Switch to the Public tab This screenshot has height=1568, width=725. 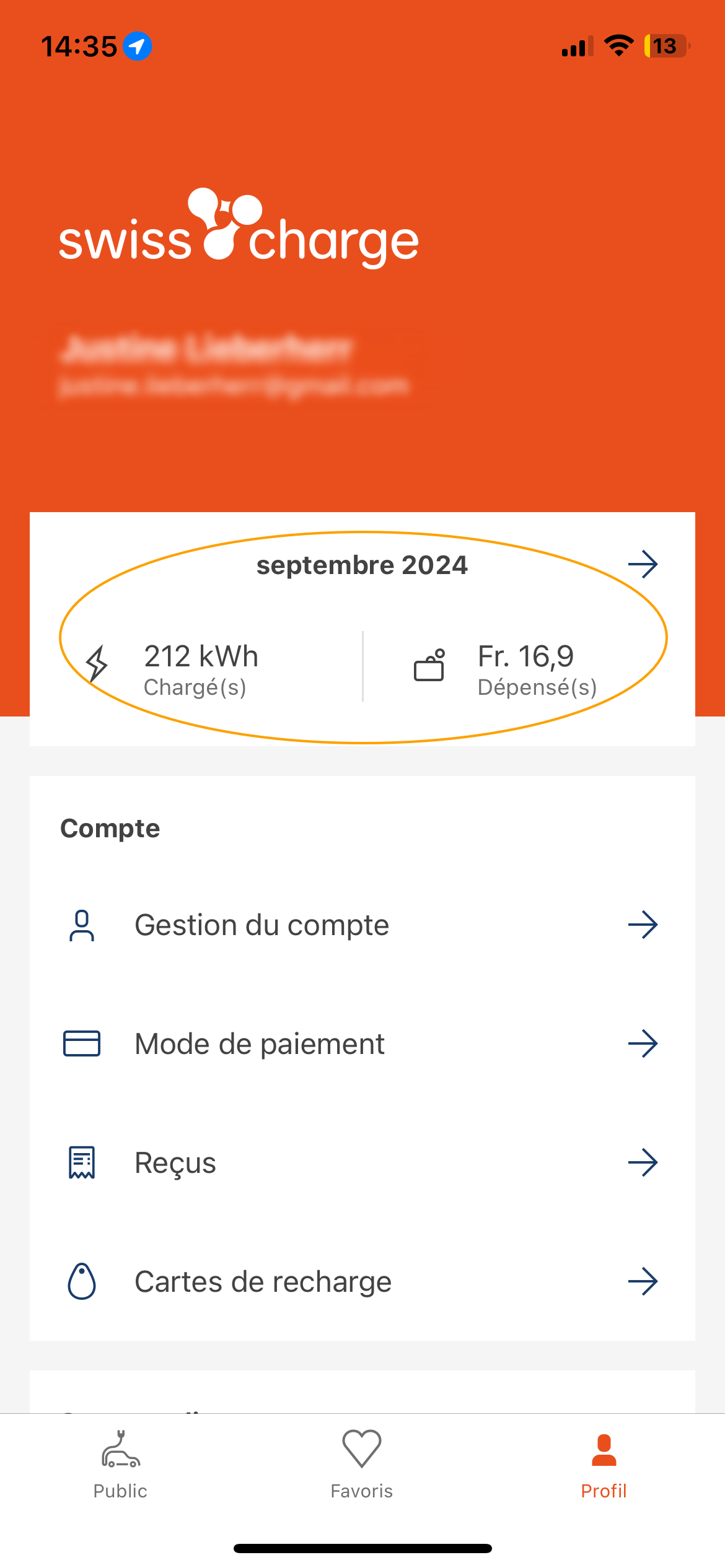pos(120,1465)
